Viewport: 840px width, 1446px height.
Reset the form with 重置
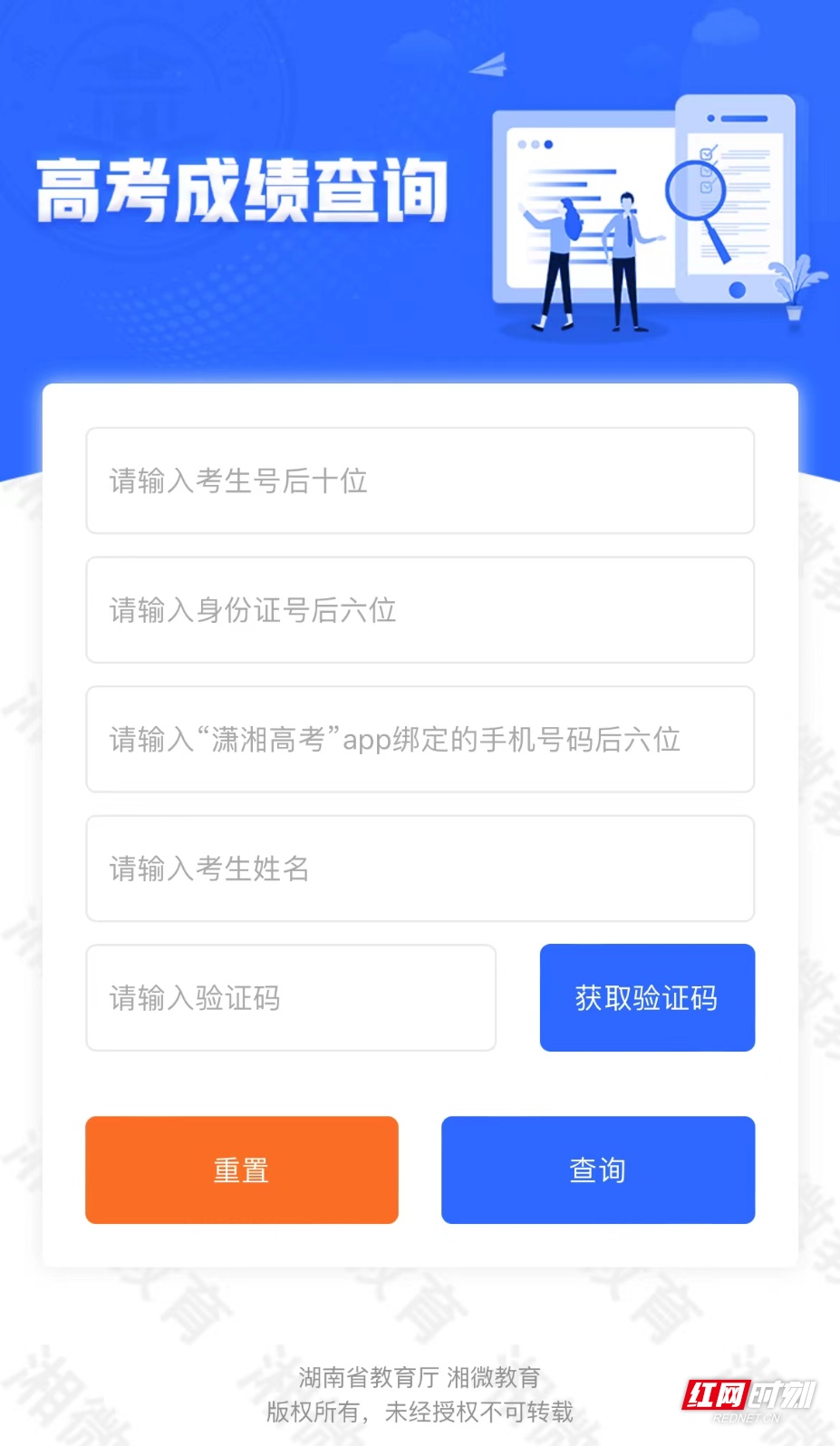(242, 1170)
